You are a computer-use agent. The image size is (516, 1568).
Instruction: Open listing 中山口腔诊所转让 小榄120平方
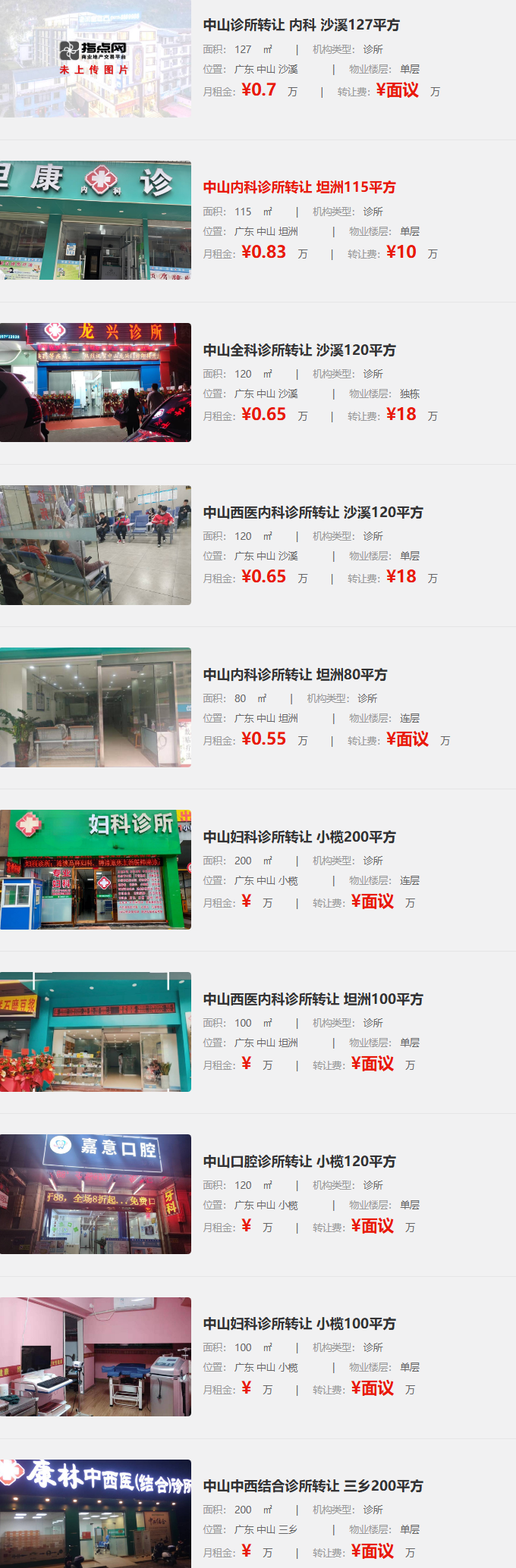[x=299, y=1162]
